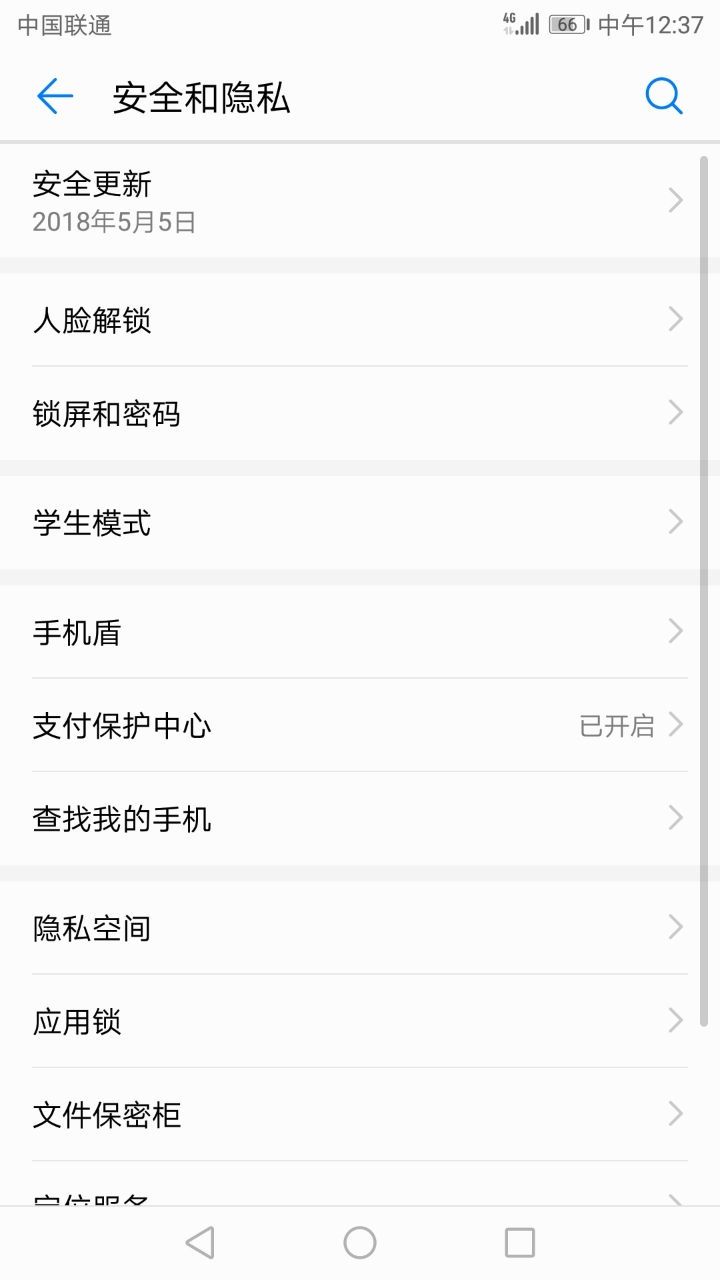720x1280 pixels.
Task: Open 文件保密柜
Action: tap(360, 1114)
